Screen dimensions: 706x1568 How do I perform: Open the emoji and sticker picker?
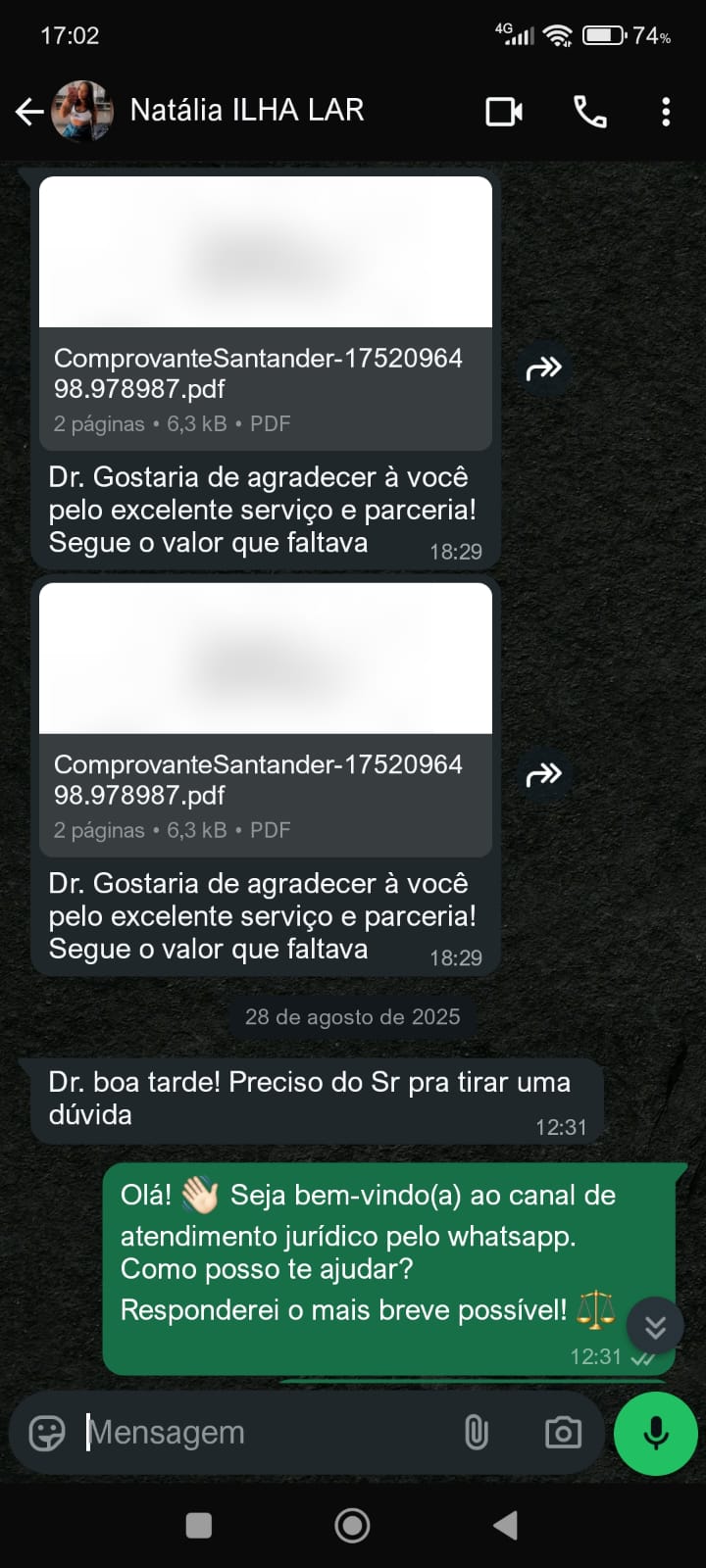(x=47, y=1433)
